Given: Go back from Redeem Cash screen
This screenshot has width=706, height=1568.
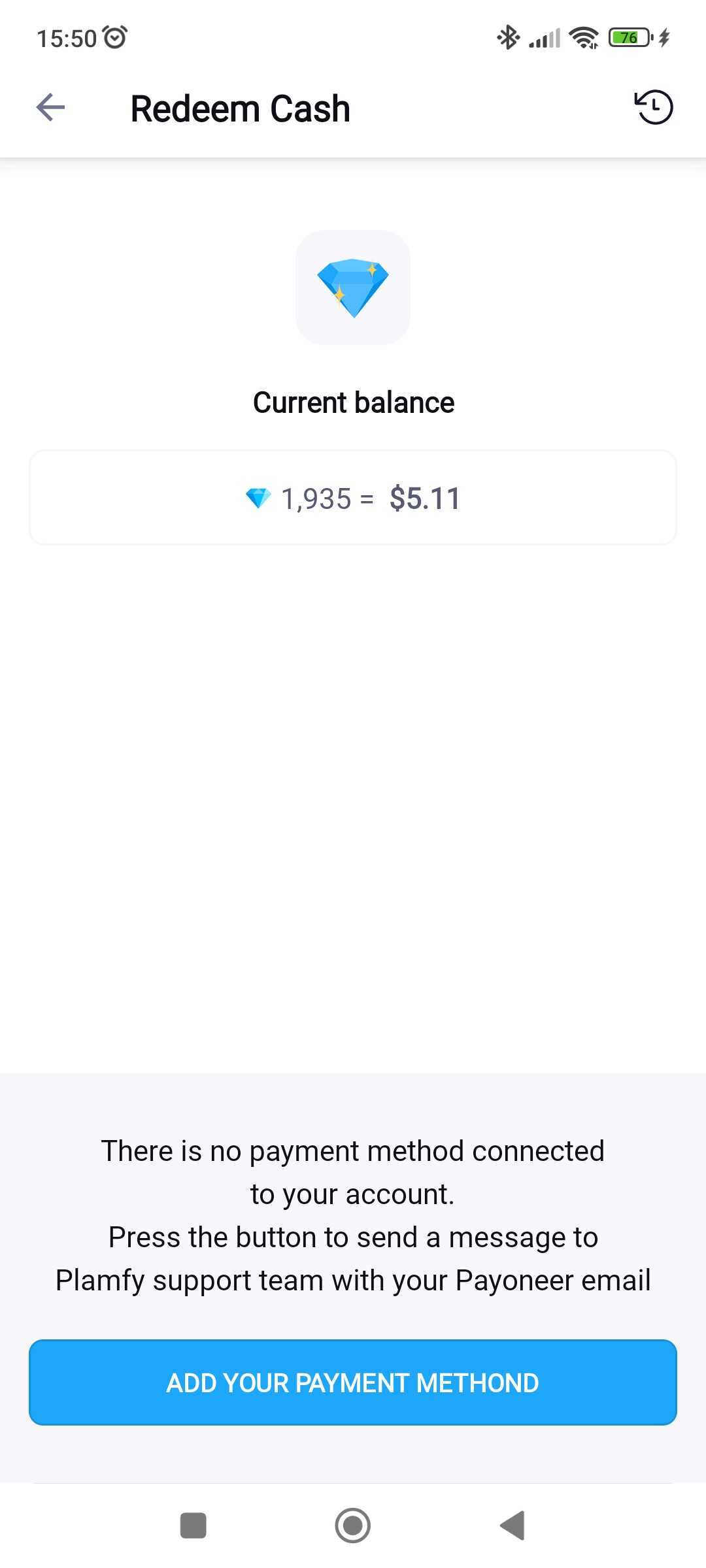Looking at the screenshot, I should (x=51, y=108).
